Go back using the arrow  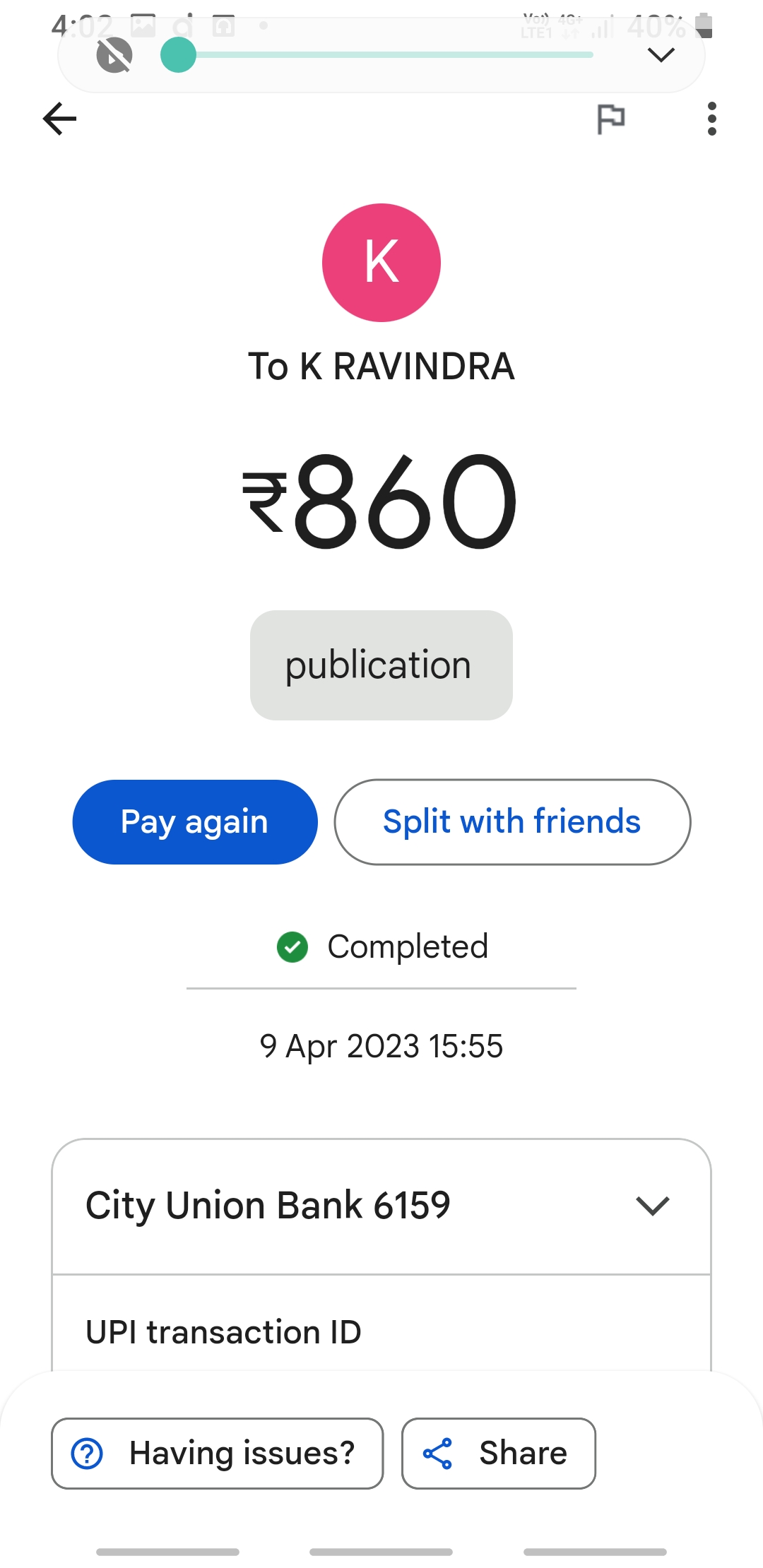[x=59, y=118]
